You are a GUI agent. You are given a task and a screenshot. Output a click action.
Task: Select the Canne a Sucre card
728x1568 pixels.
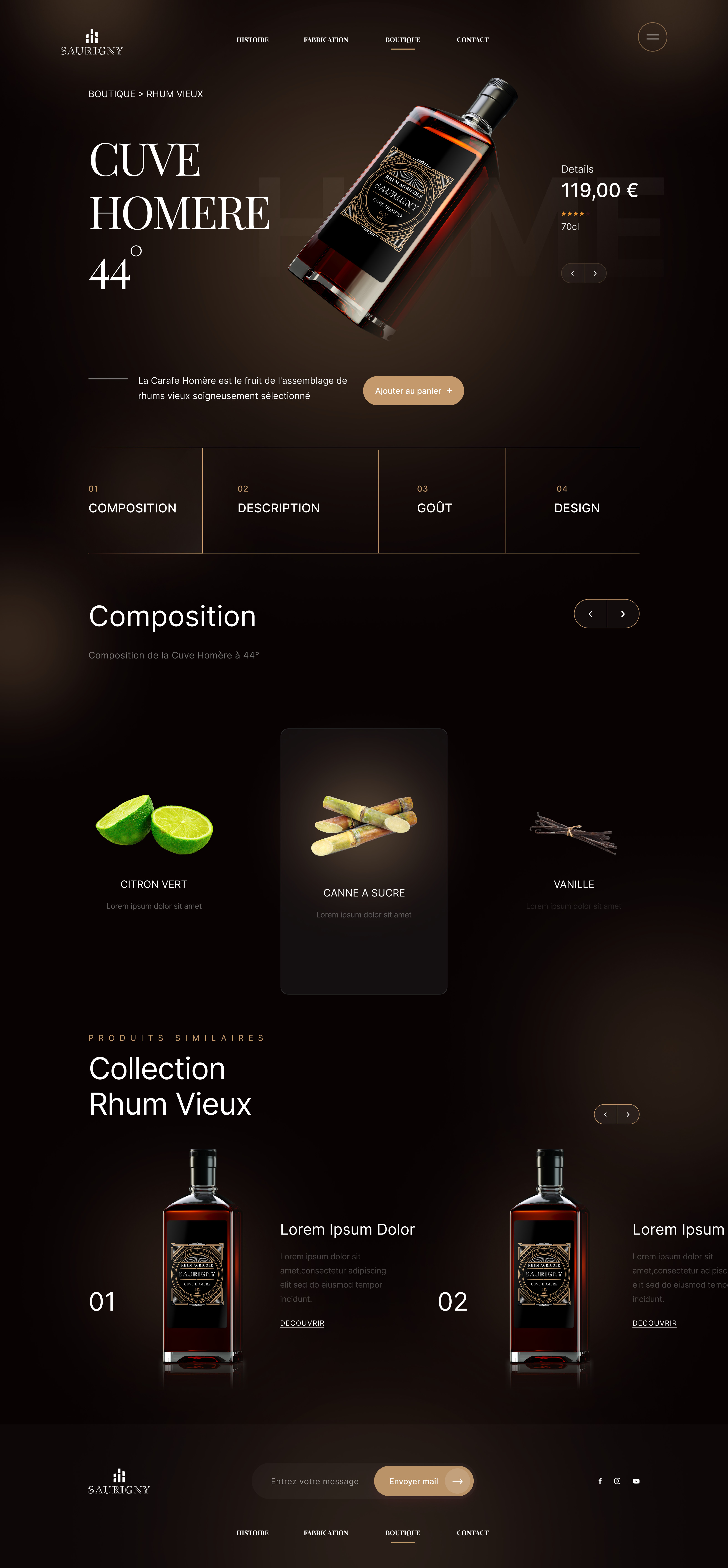coord(364,861)
